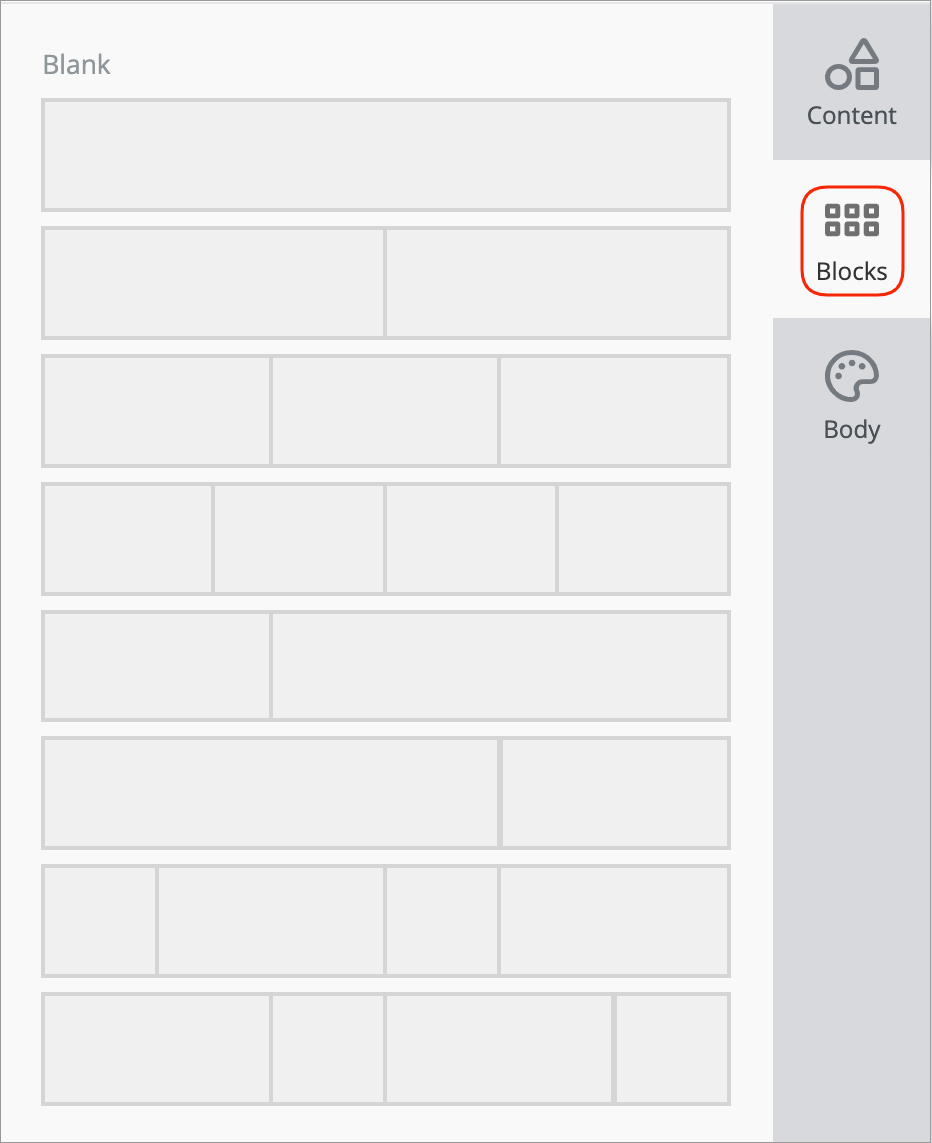Select the wide-left, narrow-right two-column block
The height and width of the screenshot is (1143, 932).
[x=385, y=792]
